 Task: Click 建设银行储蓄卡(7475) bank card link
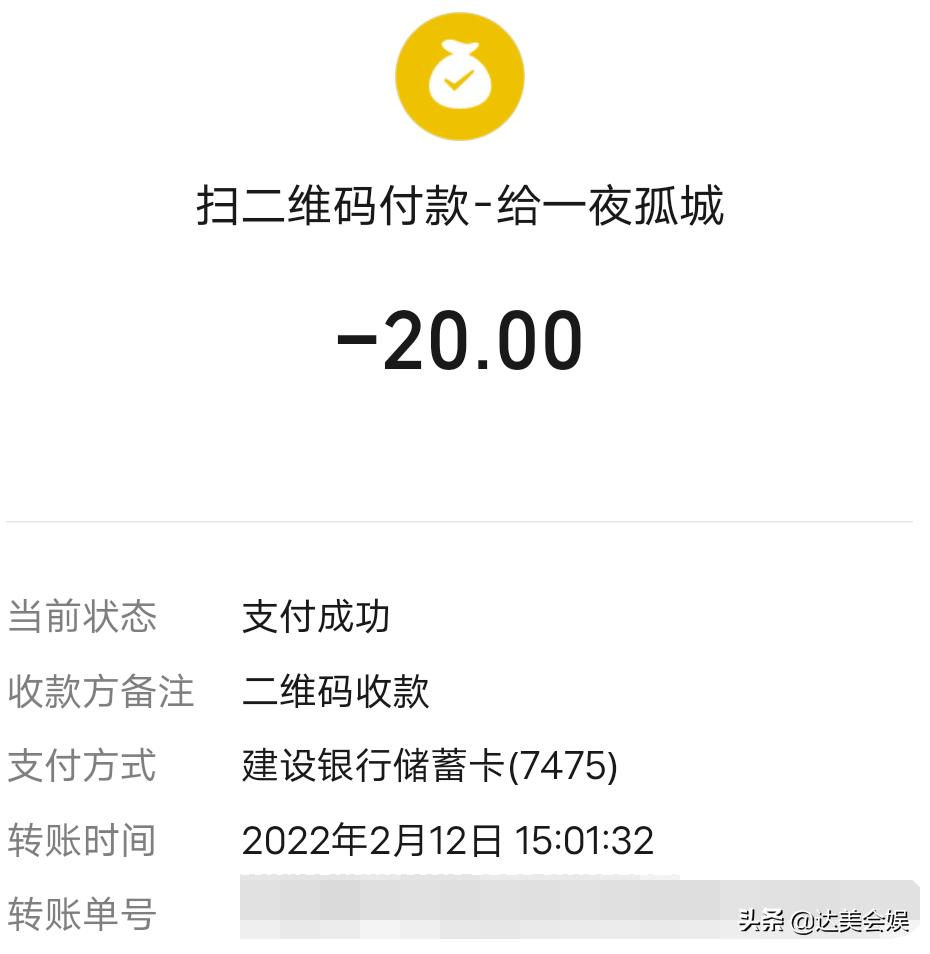coord(430,766)
